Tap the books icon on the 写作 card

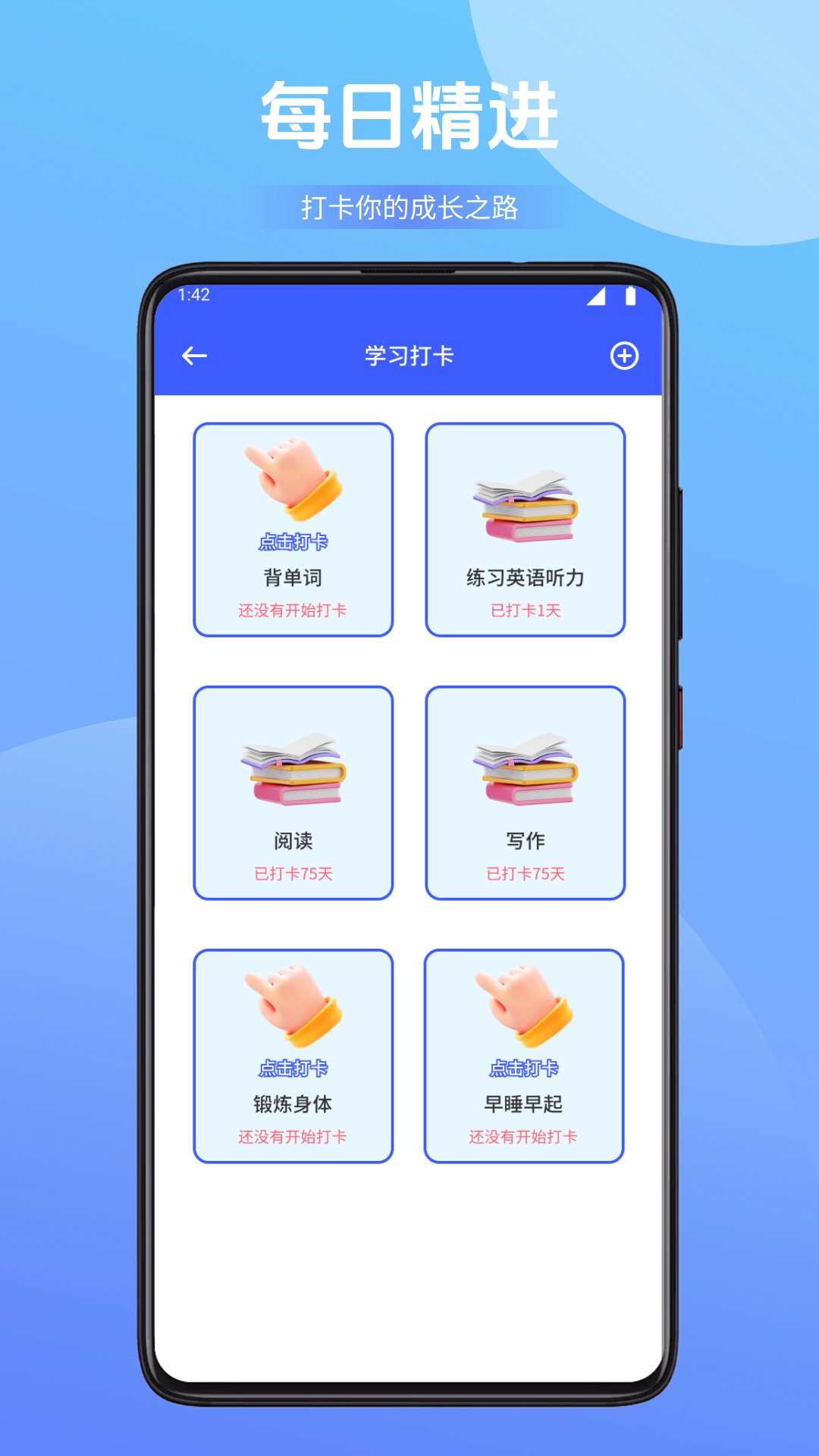(x=525, y=771)
